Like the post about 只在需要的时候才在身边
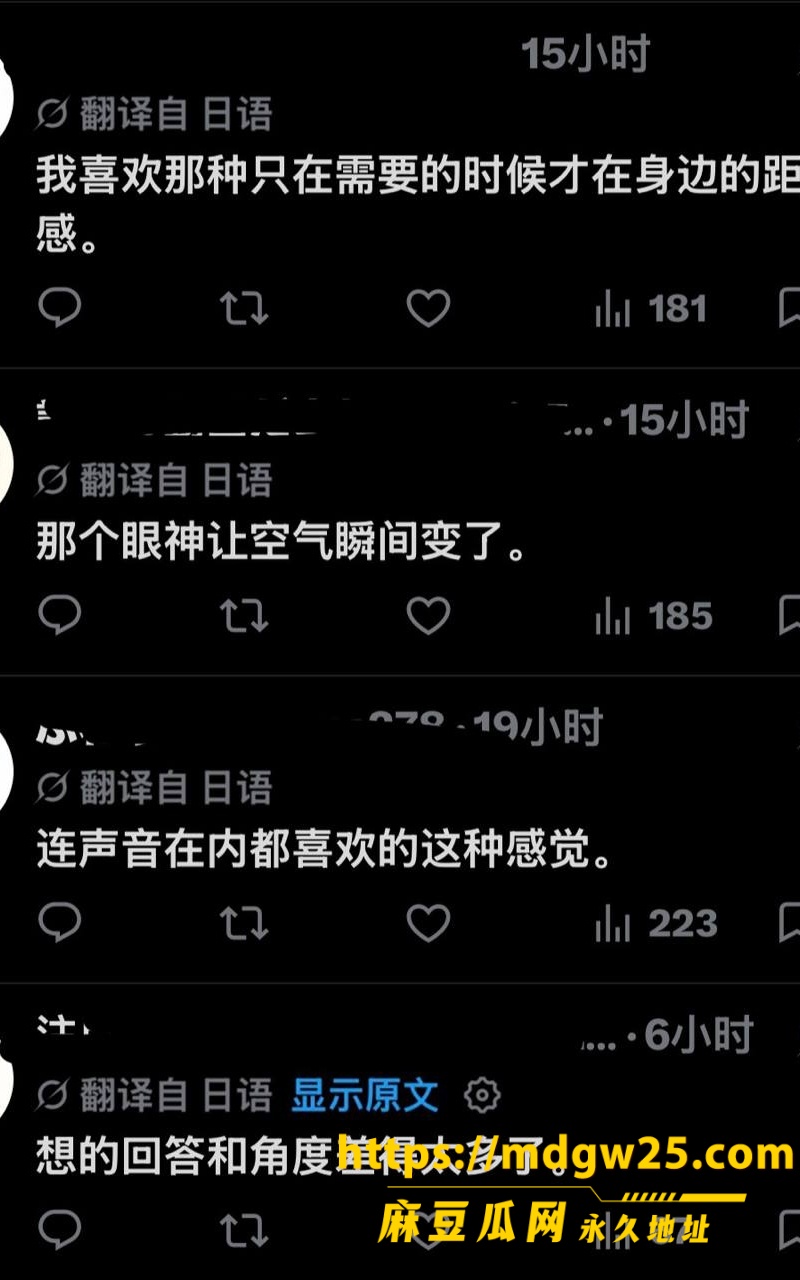800x1280 pixels. pyautogui.click(x=428, y=308)
